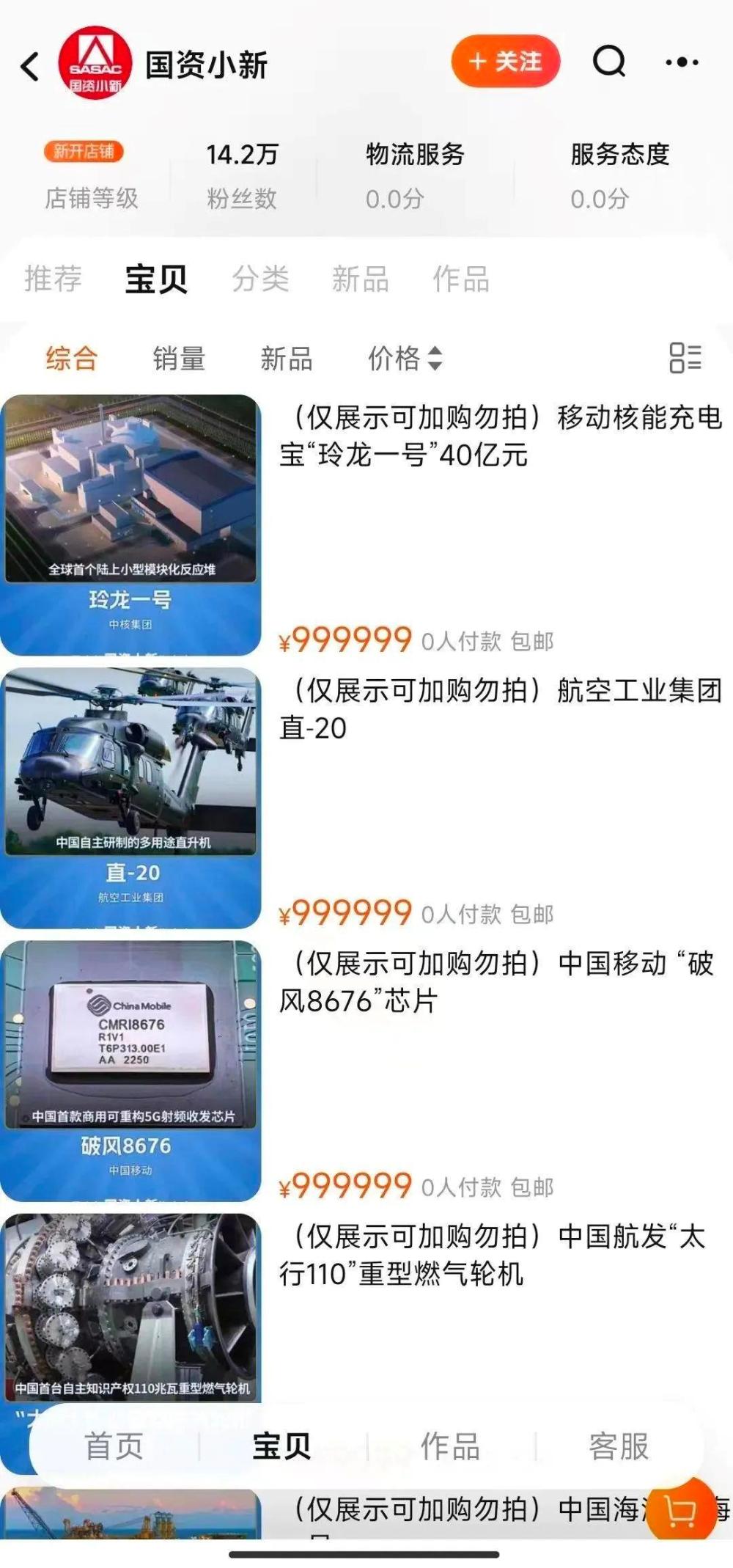
Task: Go to 首页 in the bottom bar
Action: (x=114, y=1446)
